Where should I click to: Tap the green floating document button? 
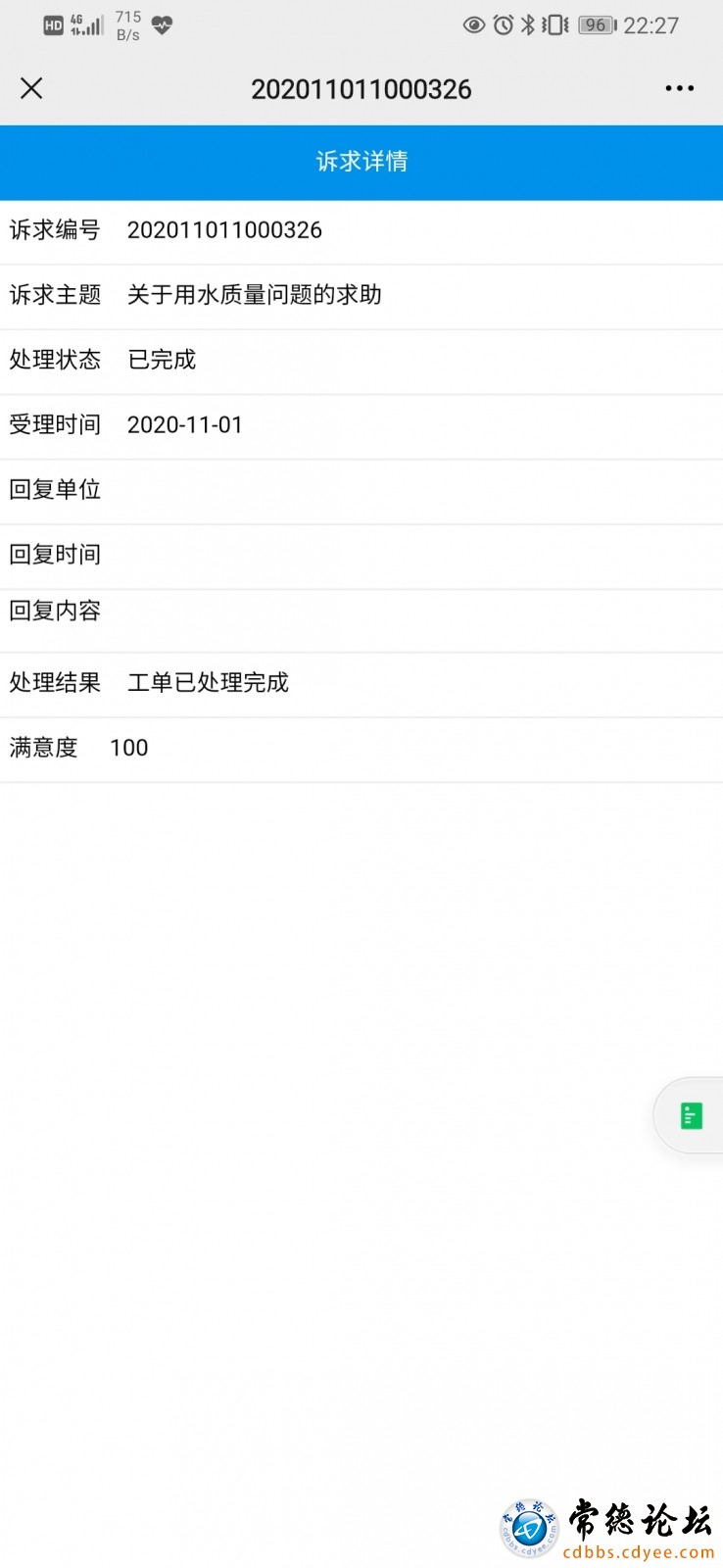pyautogui.click(x=691, y=1115)
